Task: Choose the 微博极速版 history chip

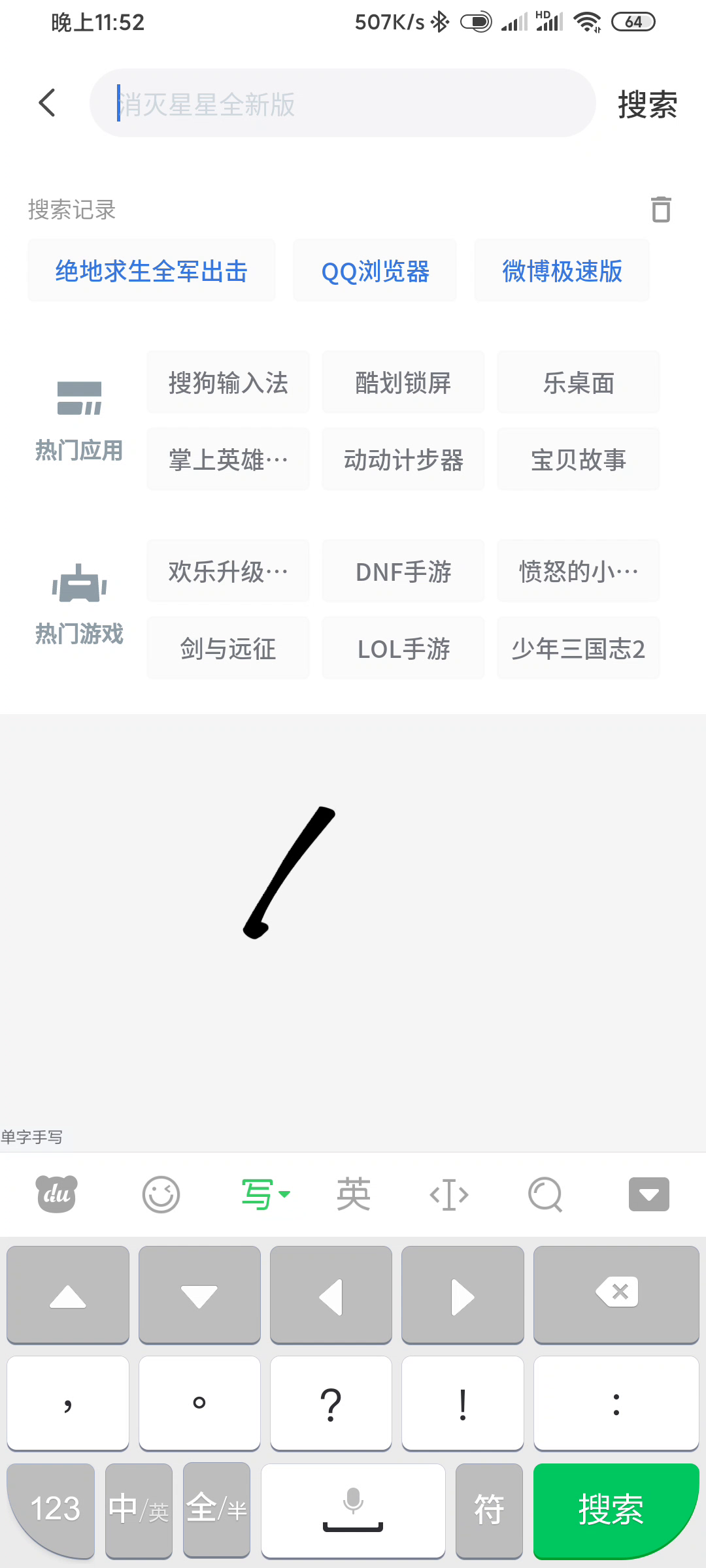Action: click(562, 270)
